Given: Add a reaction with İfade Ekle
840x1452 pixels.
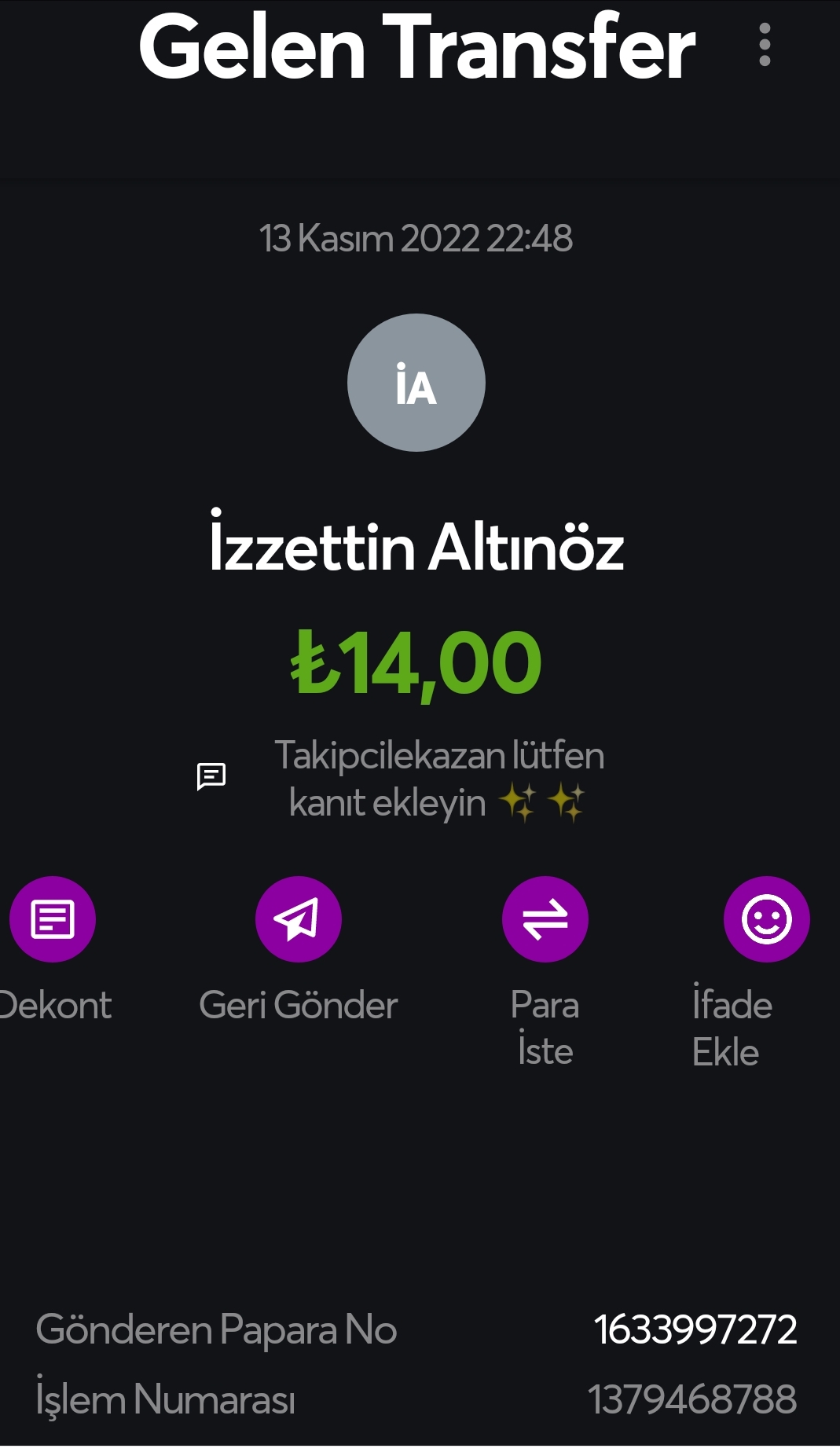Looking at the screenshot, I should coord(766,919).
